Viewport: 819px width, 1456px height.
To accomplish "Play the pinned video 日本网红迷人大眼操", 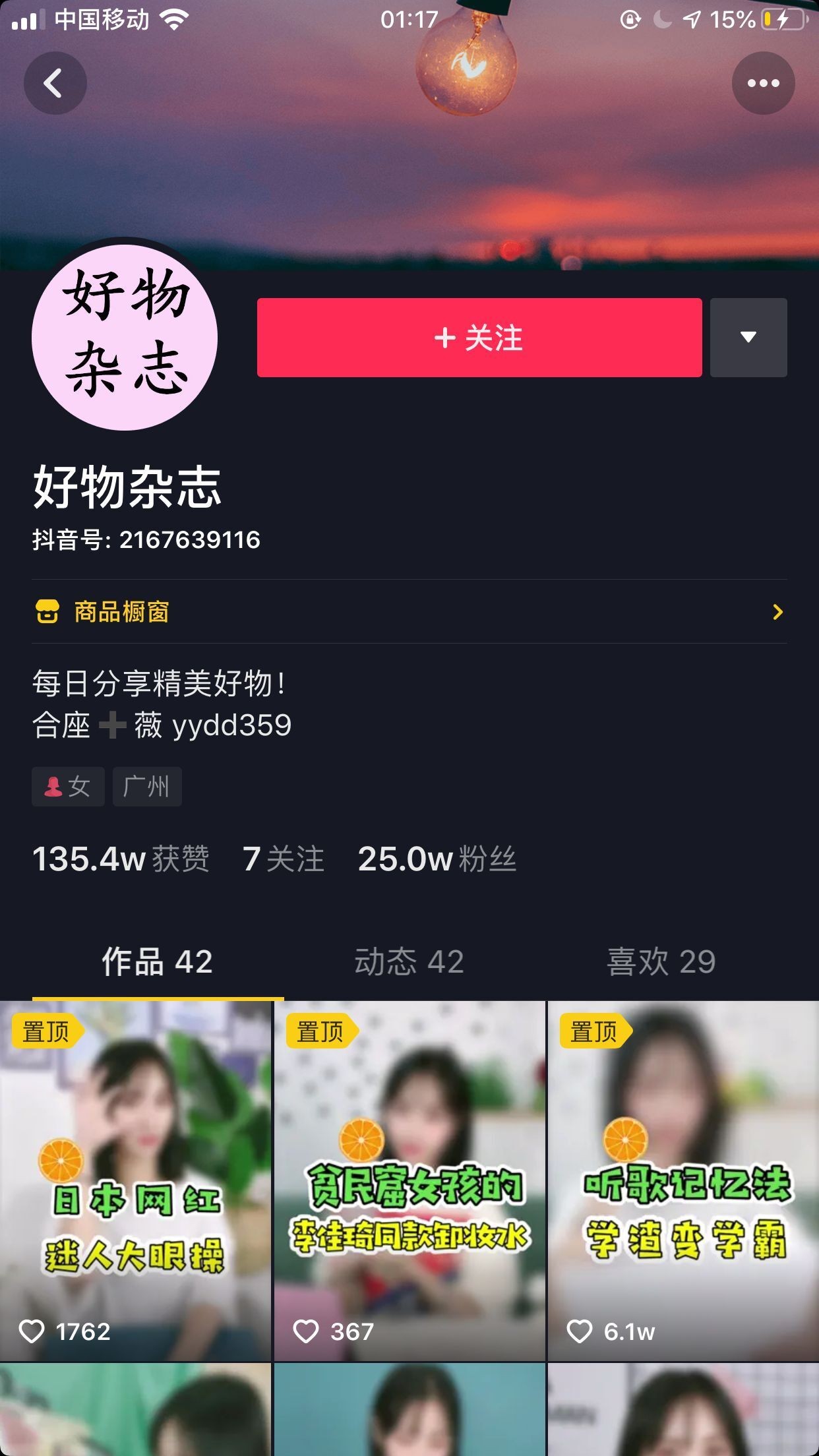I will point(135,1180).
